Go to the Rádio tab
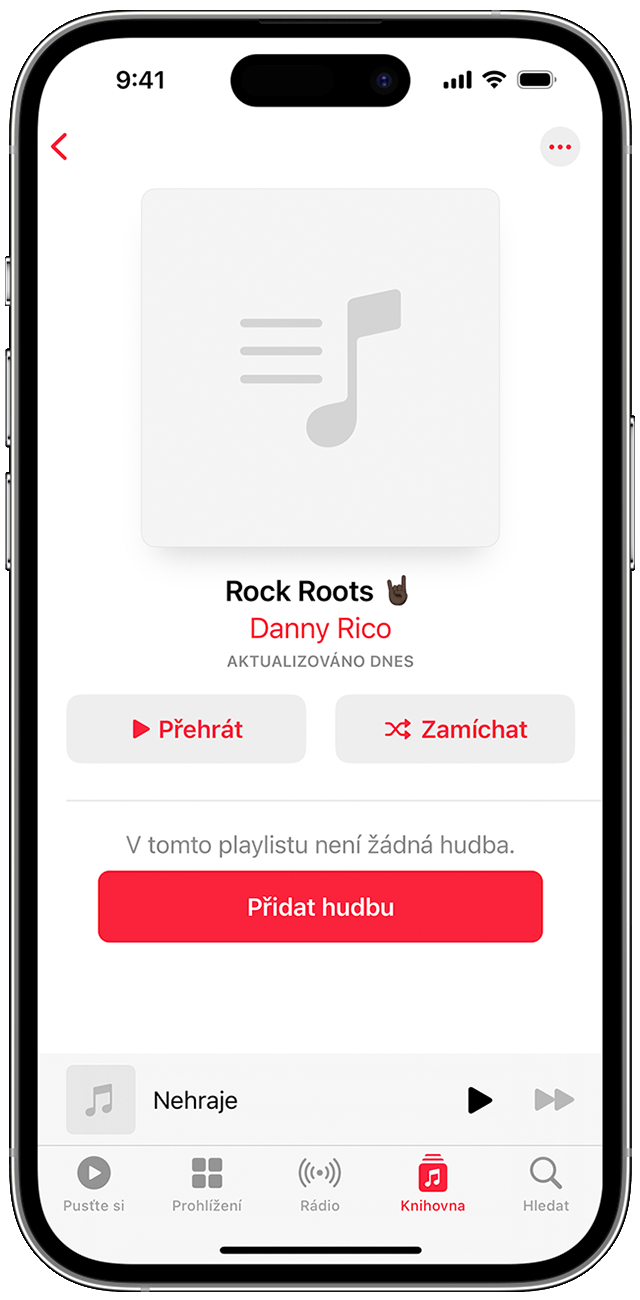The height and width of the screenshot is (1300, 640). pyautogui.click(x=320, y=1184)
